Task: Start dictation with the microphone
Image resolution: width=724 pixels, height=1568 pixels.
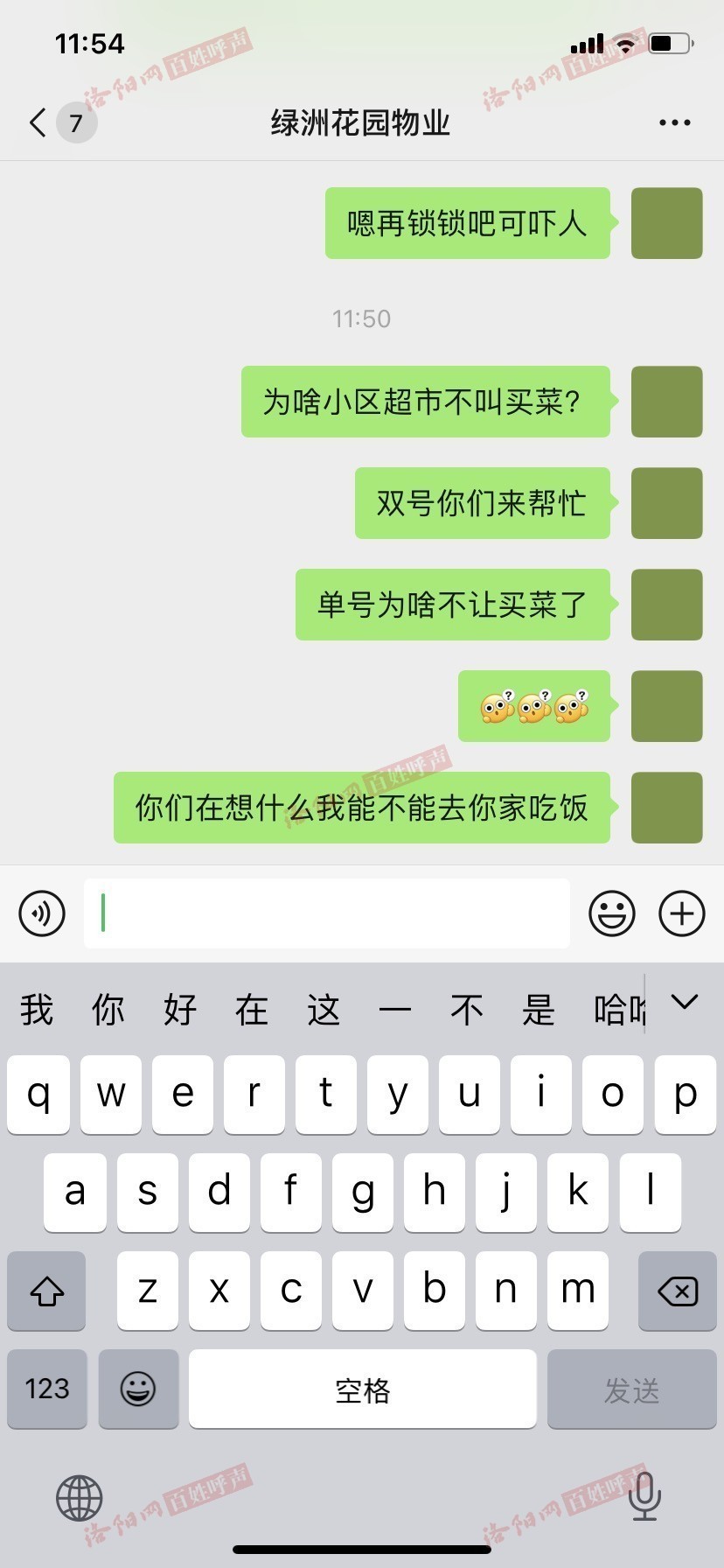Action: [x=644, y=1495]
